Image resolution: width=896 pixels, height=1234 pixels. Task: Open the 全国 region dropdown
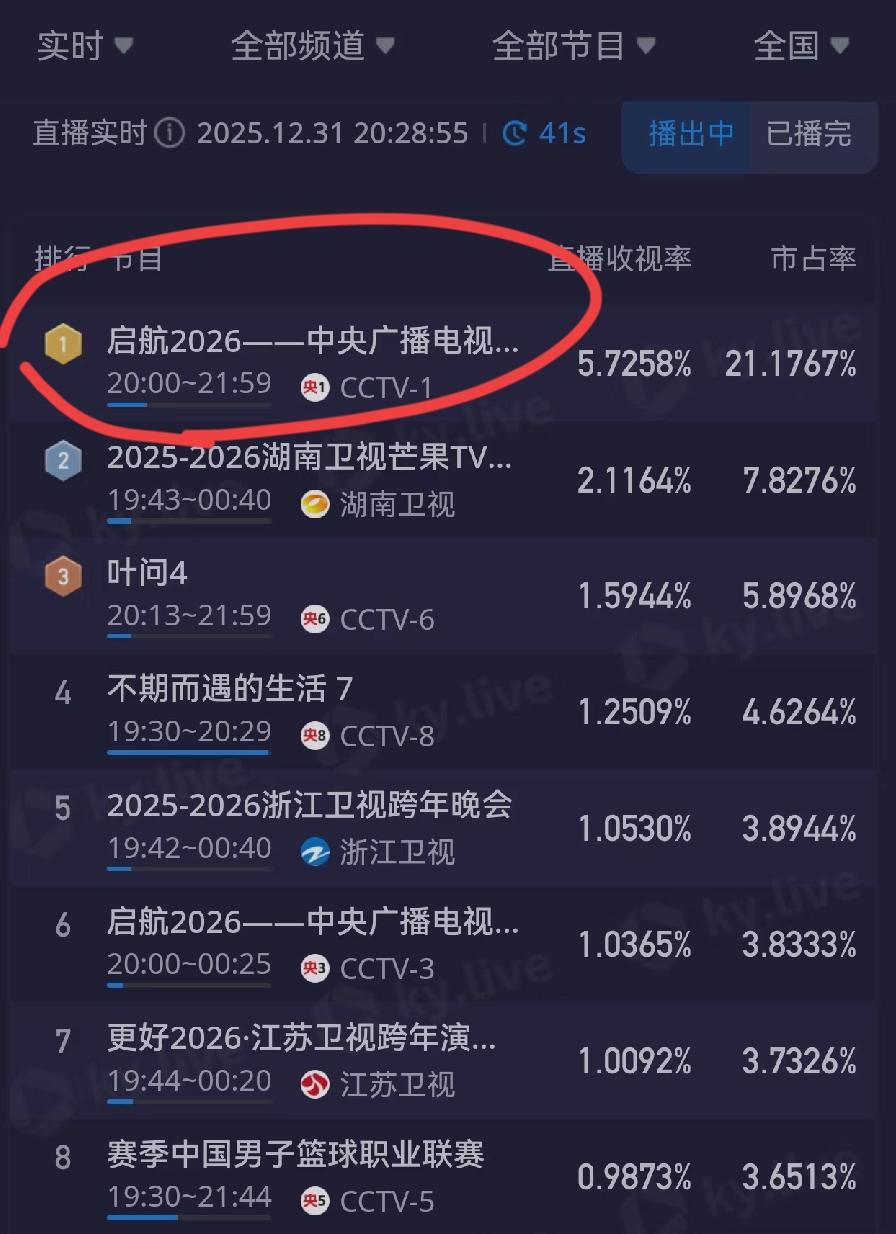[801, 46]
